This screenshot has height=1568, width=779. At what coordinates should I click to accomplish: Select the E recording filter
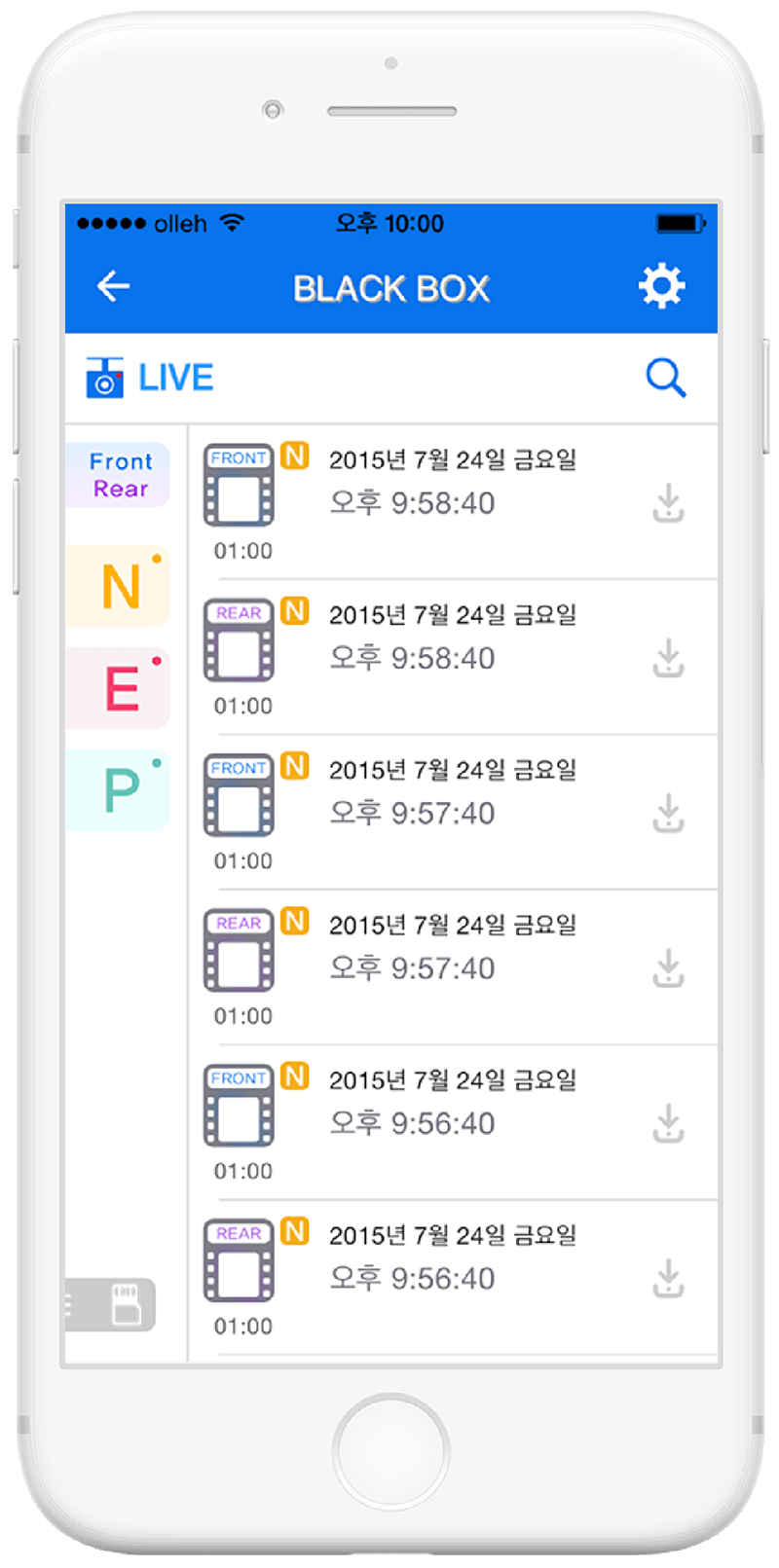pos(122,689)
